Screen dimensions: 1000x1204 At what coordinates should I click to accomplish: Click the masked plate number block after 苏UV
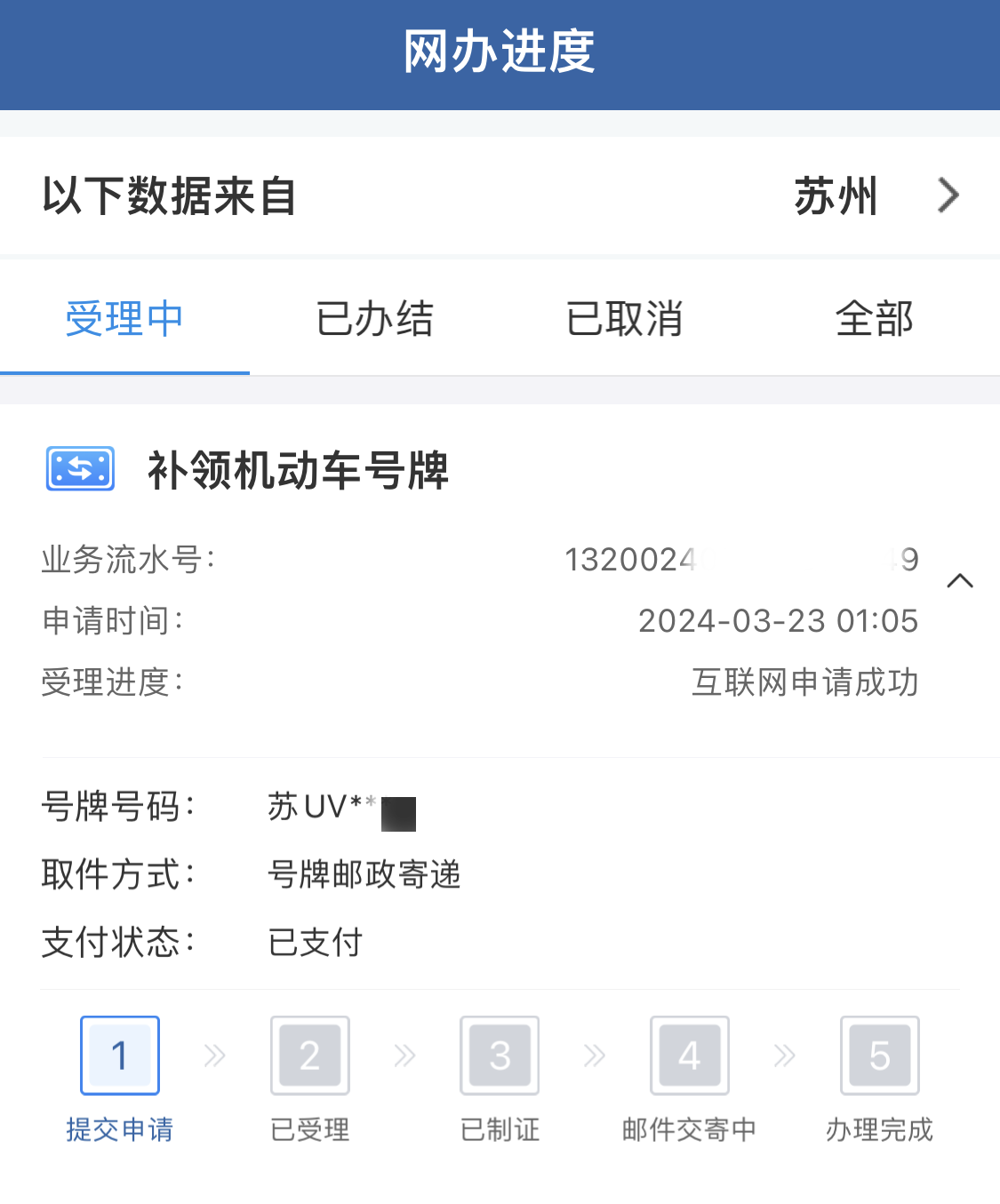(398, 814)
